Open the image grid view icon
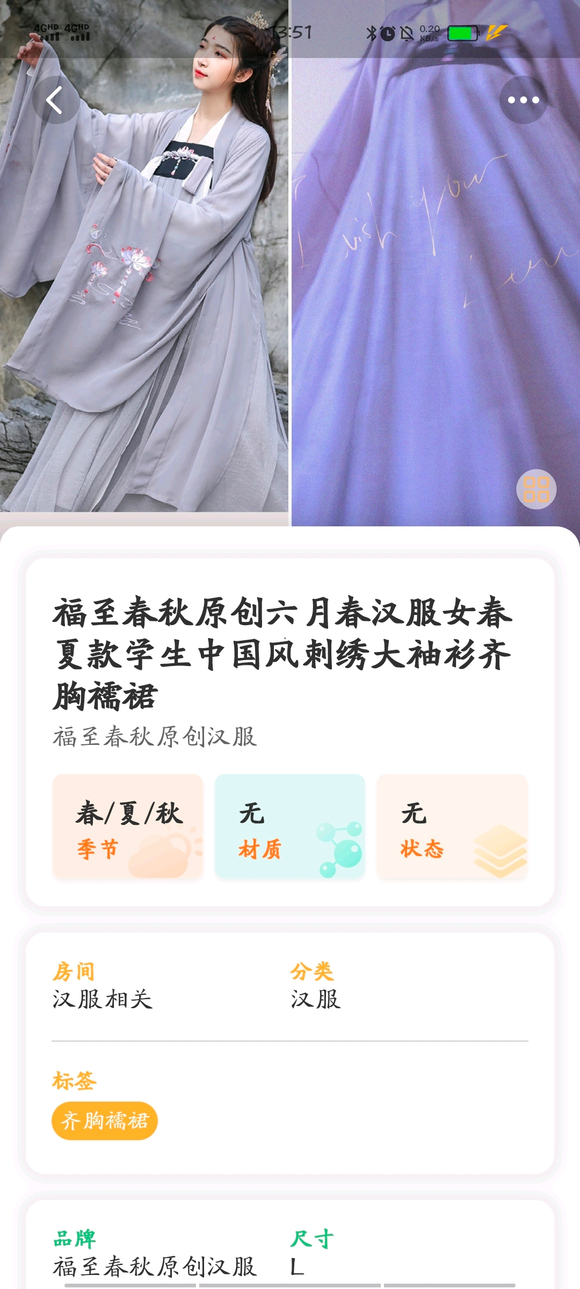 coord(537,489)
